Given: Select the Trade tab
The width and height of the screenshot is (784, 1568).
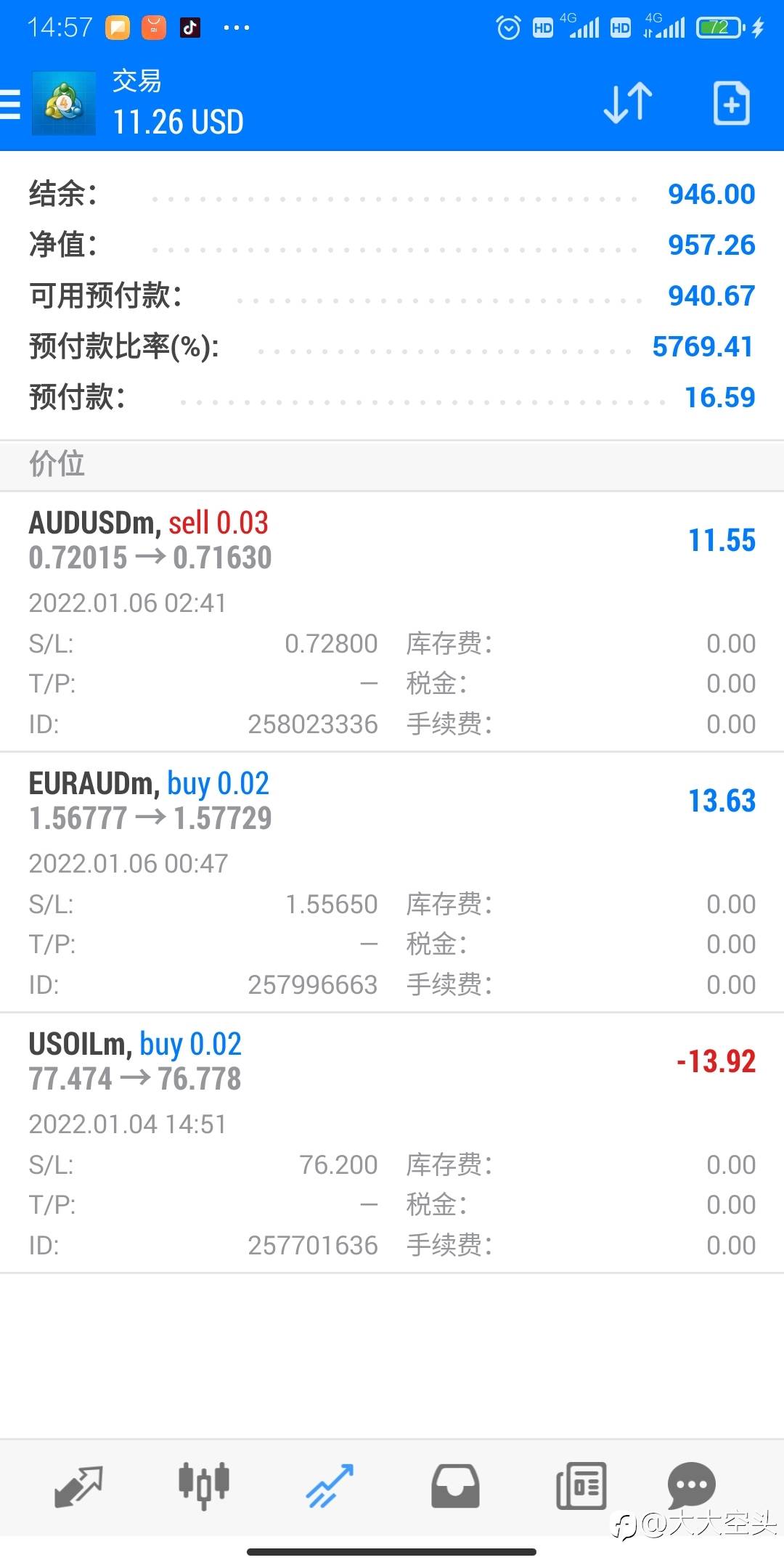Looking at the screenshot, I should pyautogui.click(x=330, y=1485).
